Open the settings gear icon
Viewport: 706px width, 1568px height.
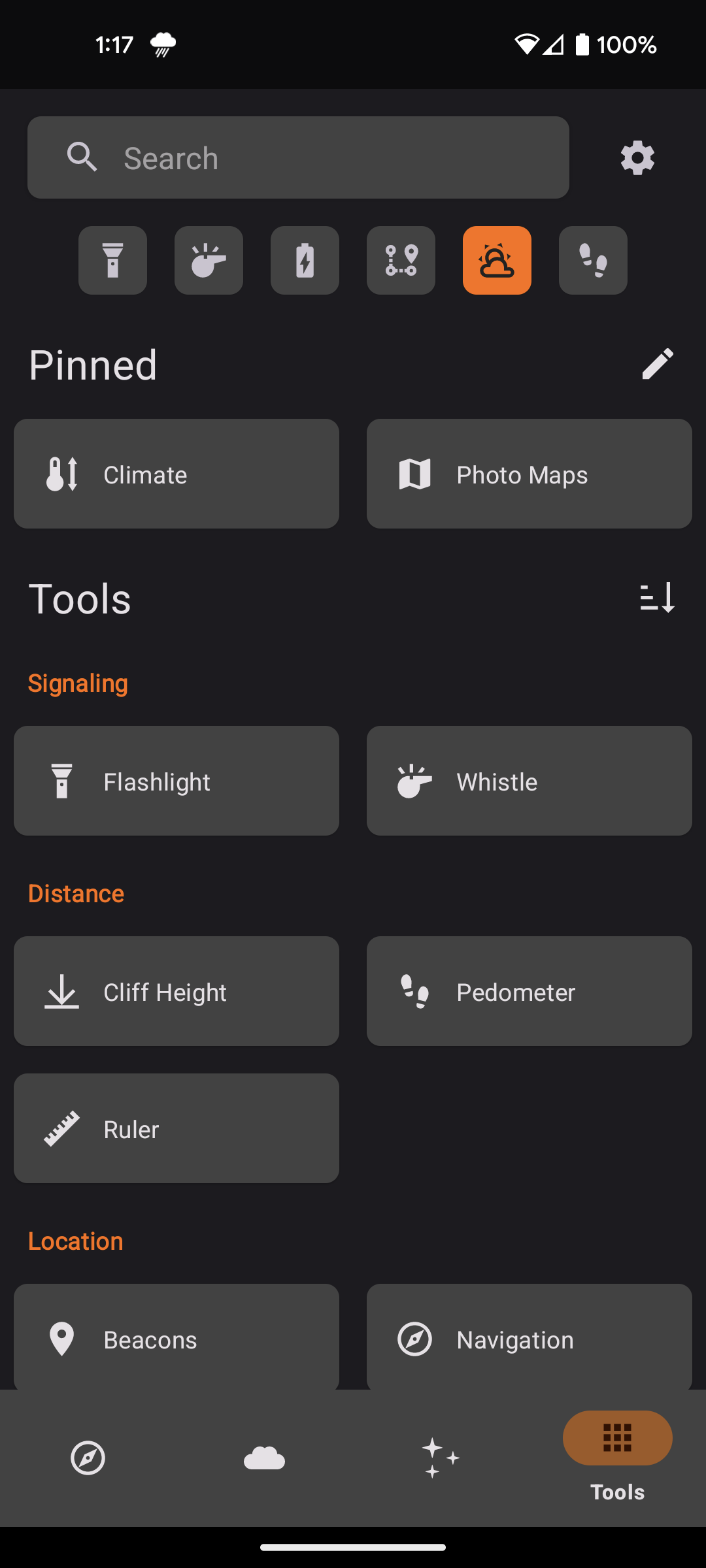(637, 157)
